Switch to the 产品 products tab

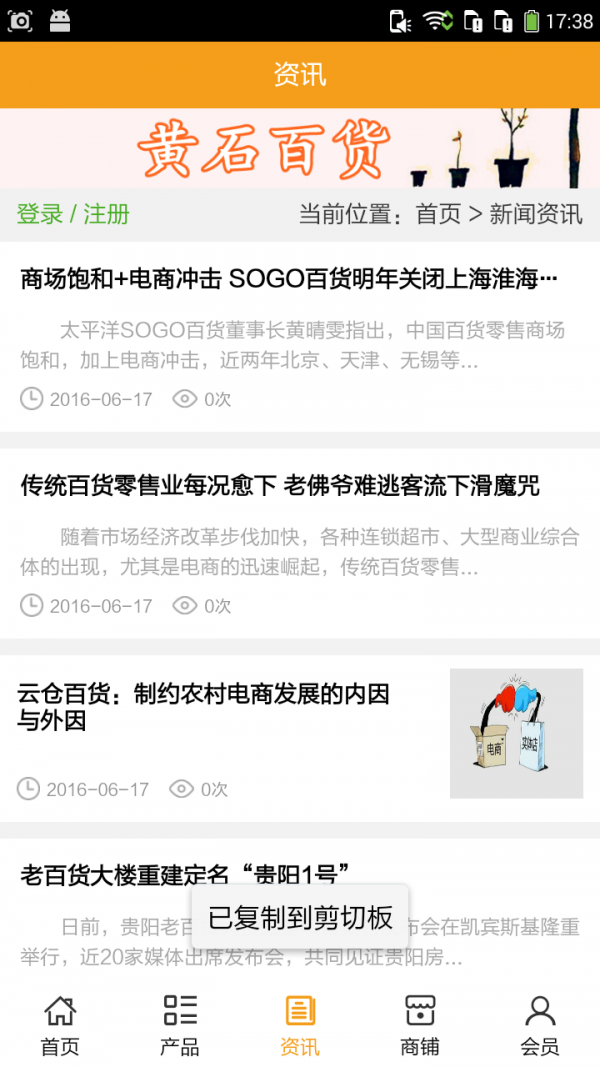click(180, 1025)
